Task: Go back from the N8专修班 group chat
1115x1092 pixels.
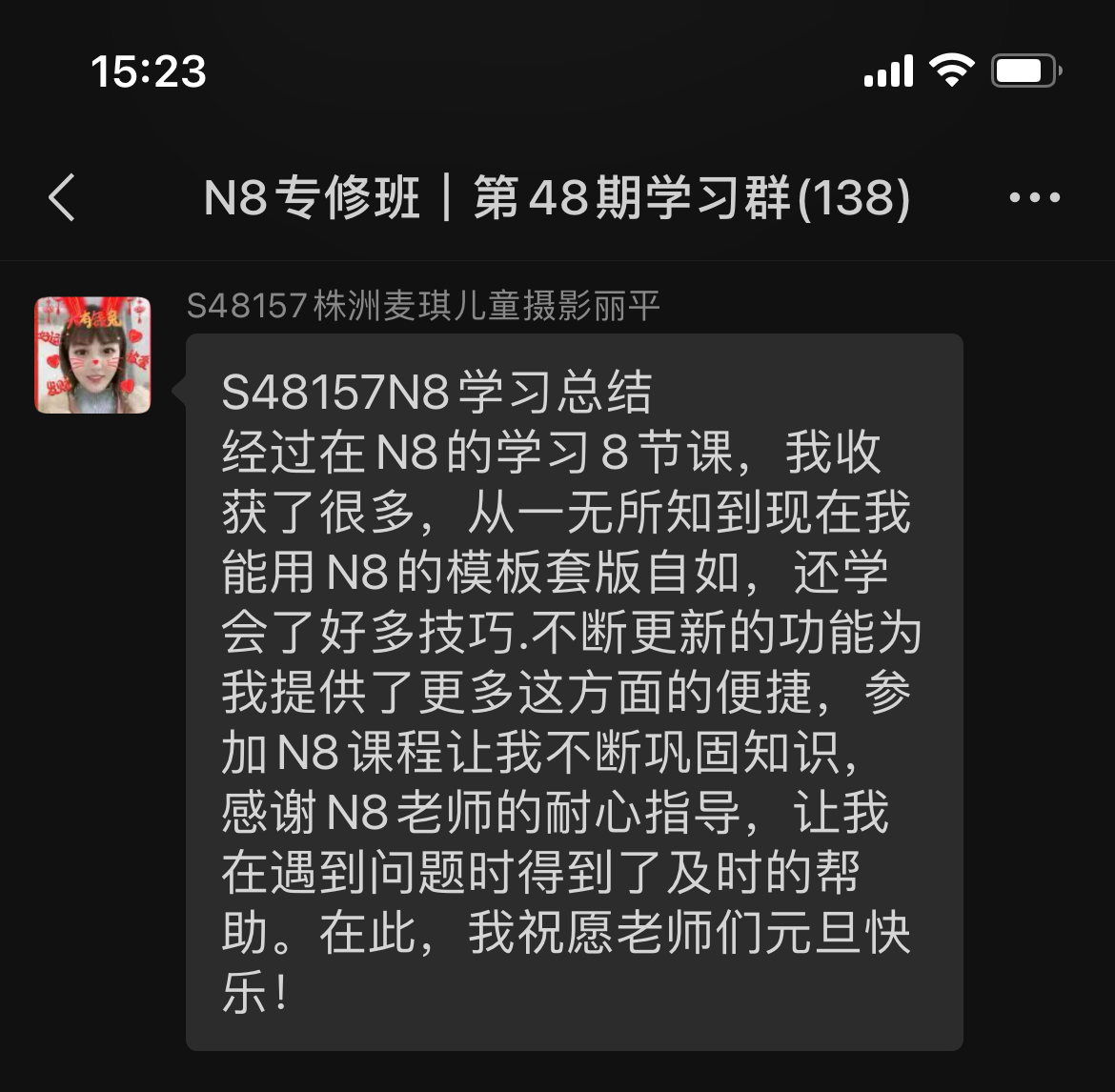Action: (62, 198)
